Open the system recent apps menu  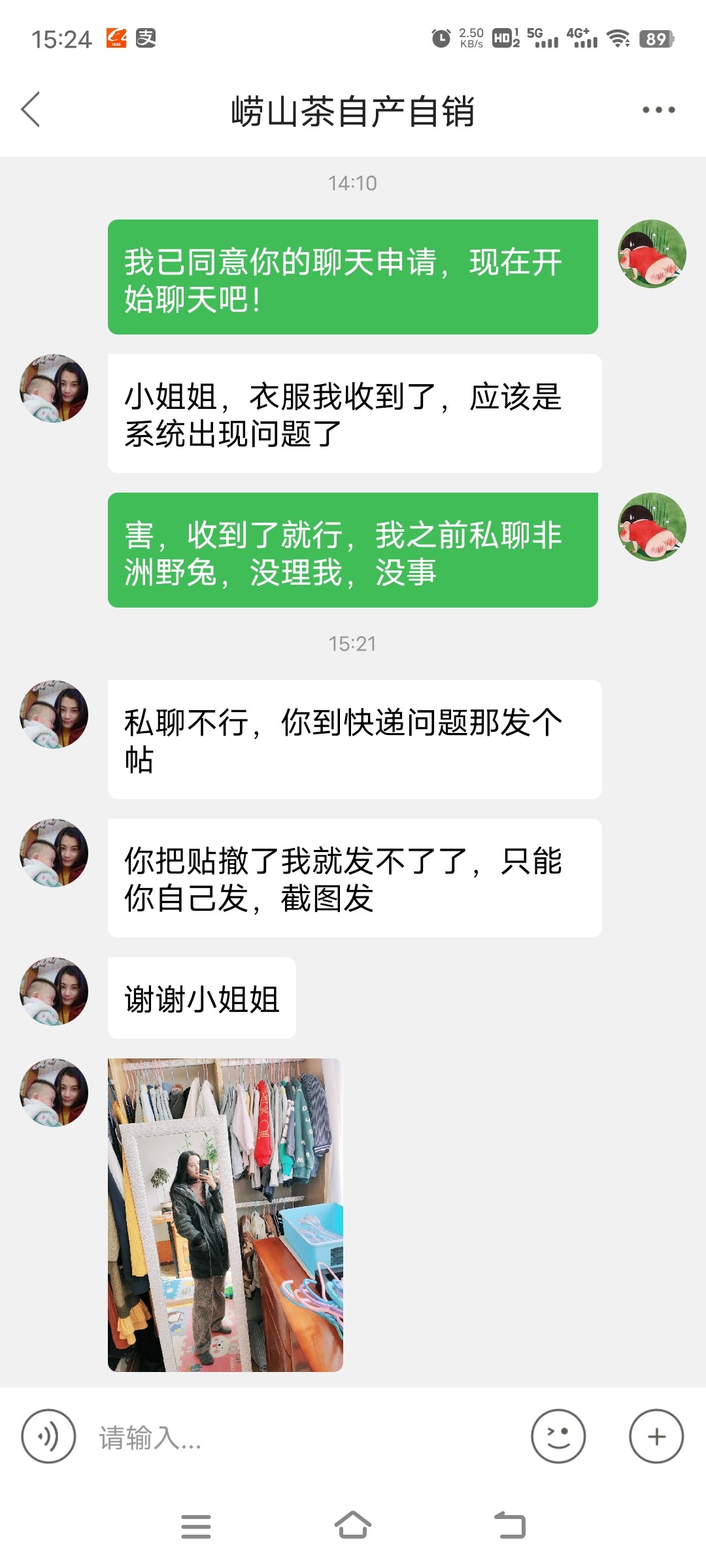195,1526
